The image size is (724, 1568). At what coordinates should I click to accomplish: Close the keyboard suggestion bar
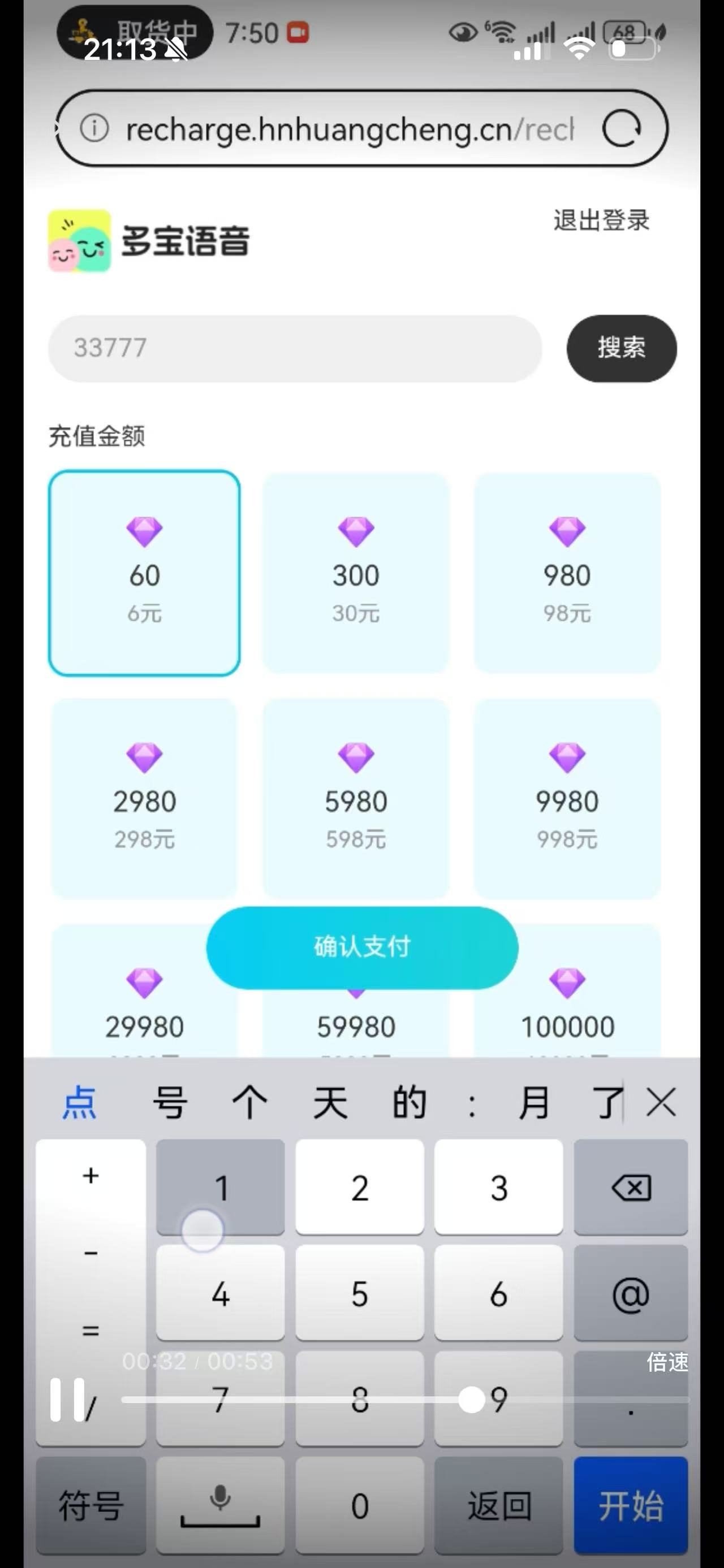point(661,1102)
